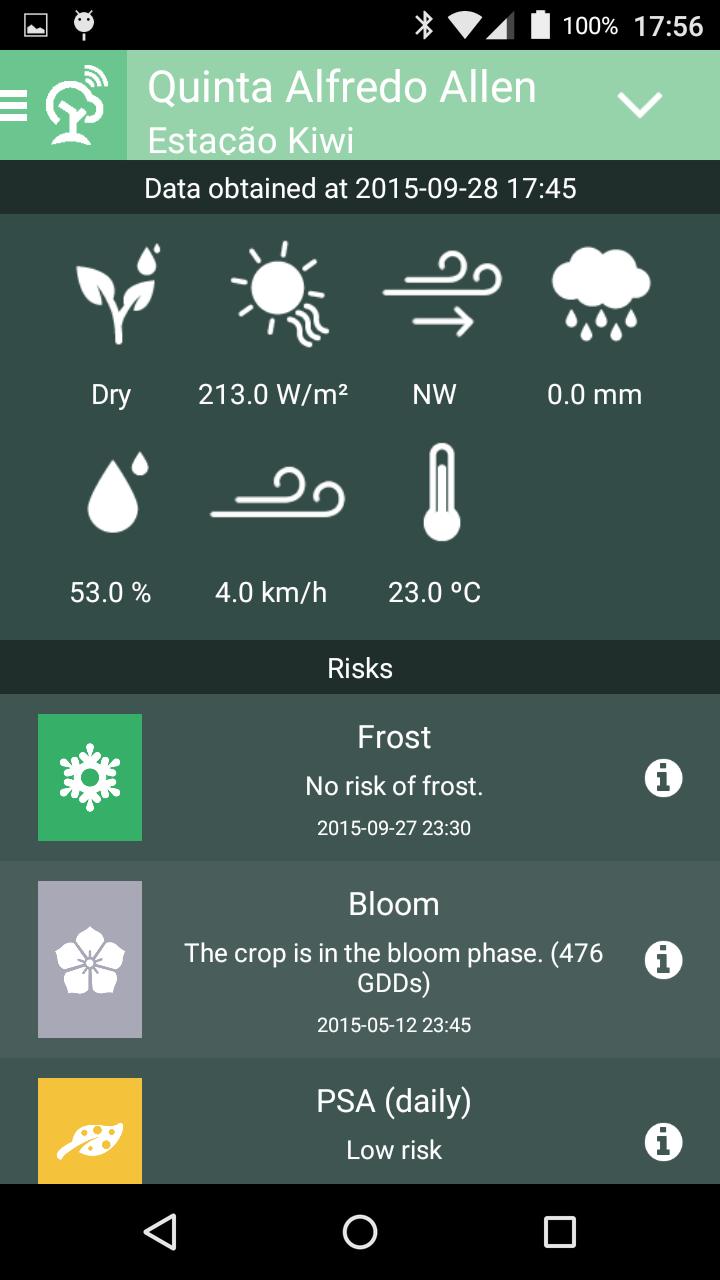
Task: Open the Bloom risk row
Action: pos(394,959)
